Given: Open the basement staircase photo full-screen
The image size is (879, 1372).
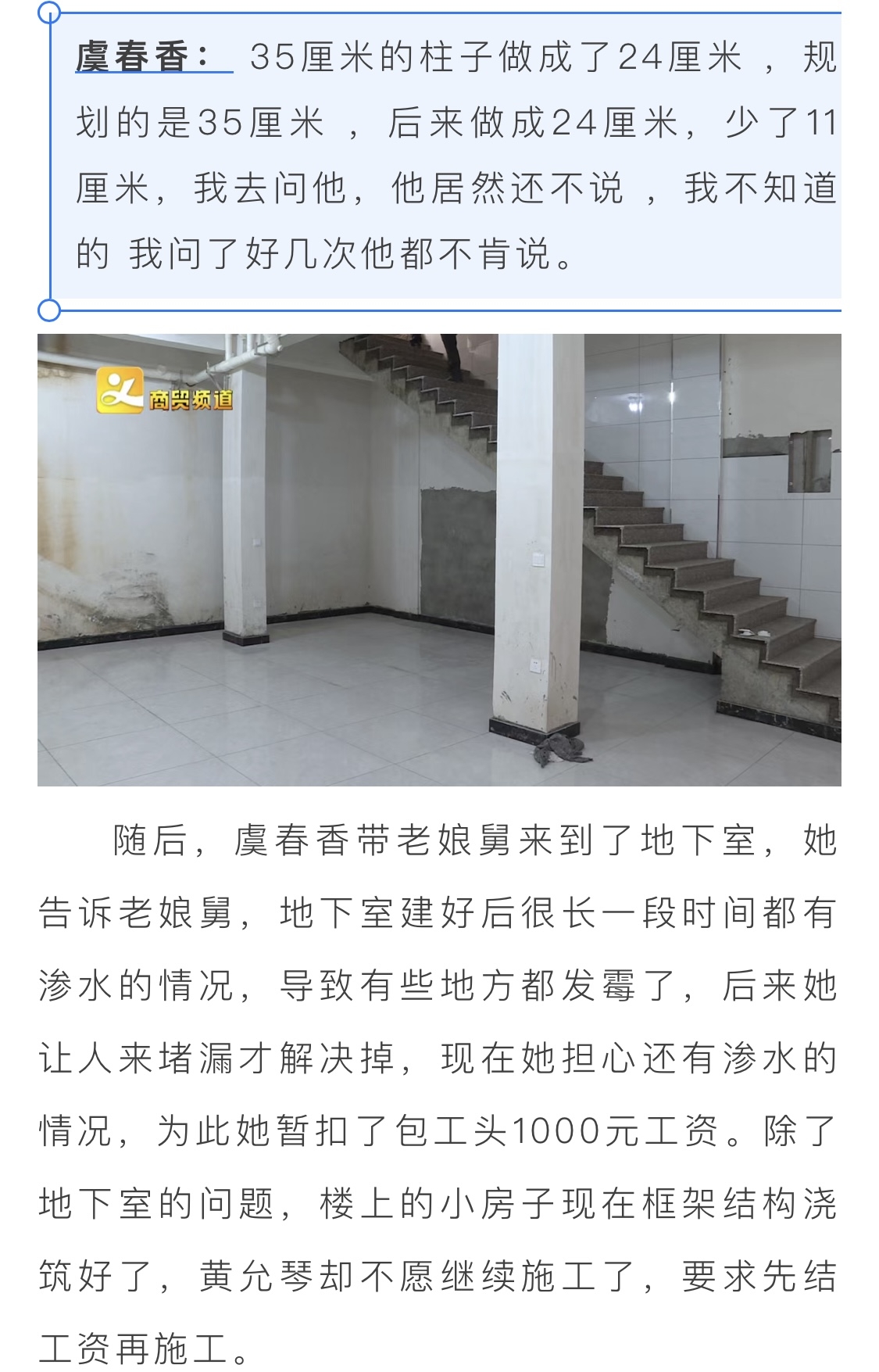Looking at the screenshot, I should tap(439, 560).
